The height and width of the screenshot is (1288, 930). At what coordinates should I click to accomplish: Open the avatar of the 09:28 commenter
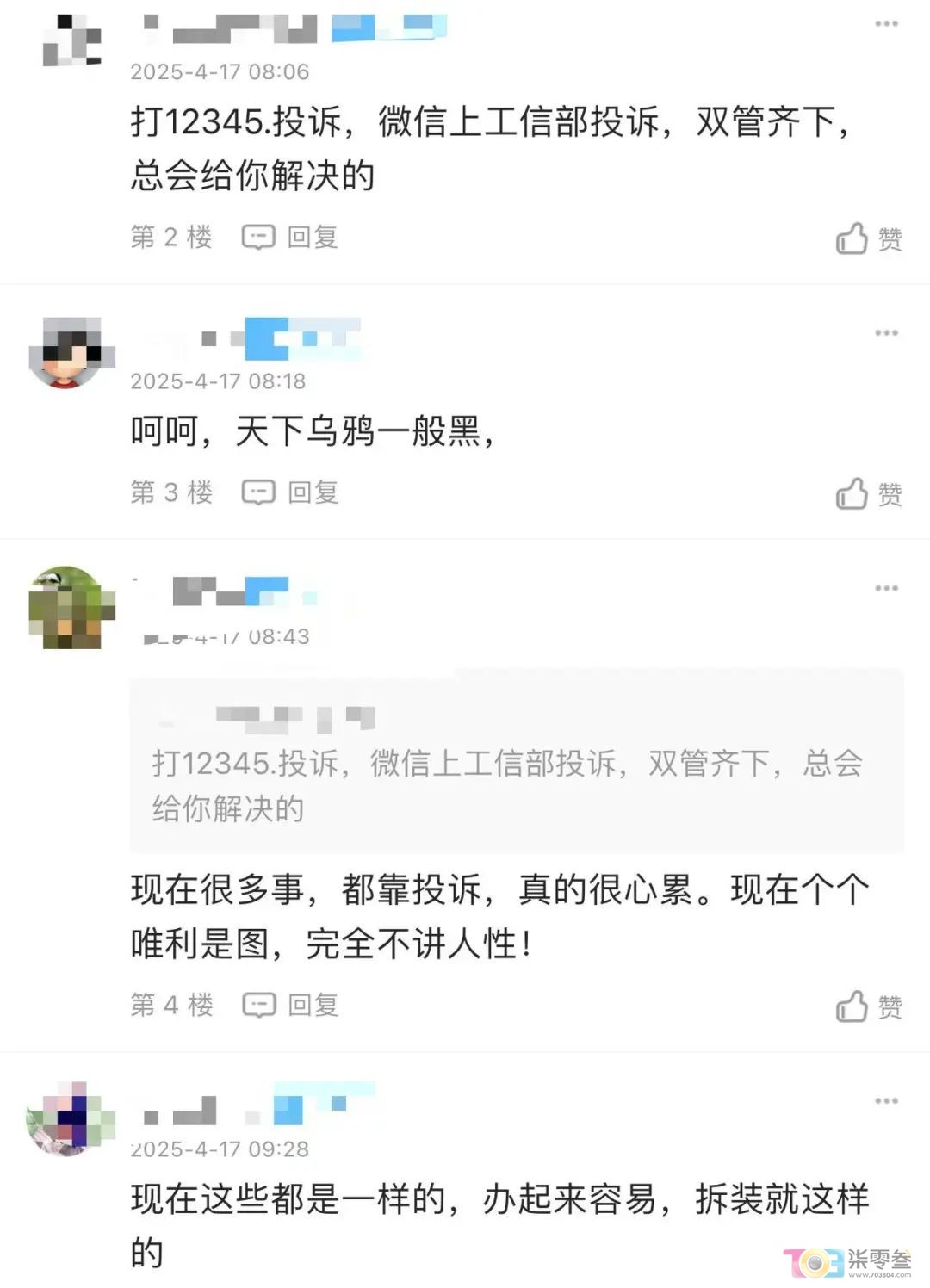[70, 1118]
